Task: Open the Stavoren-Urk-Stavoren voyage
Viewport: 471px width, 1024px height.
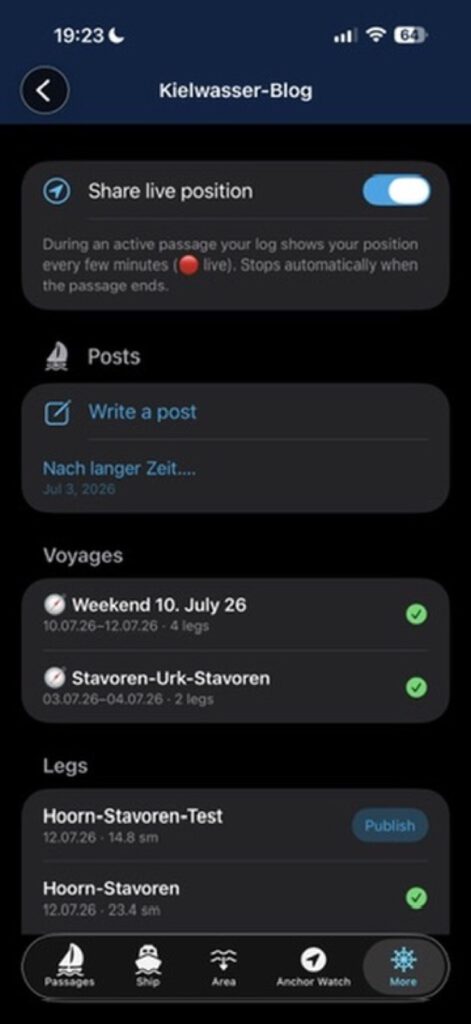Action: pyautogui.click(x=236, y=687)
